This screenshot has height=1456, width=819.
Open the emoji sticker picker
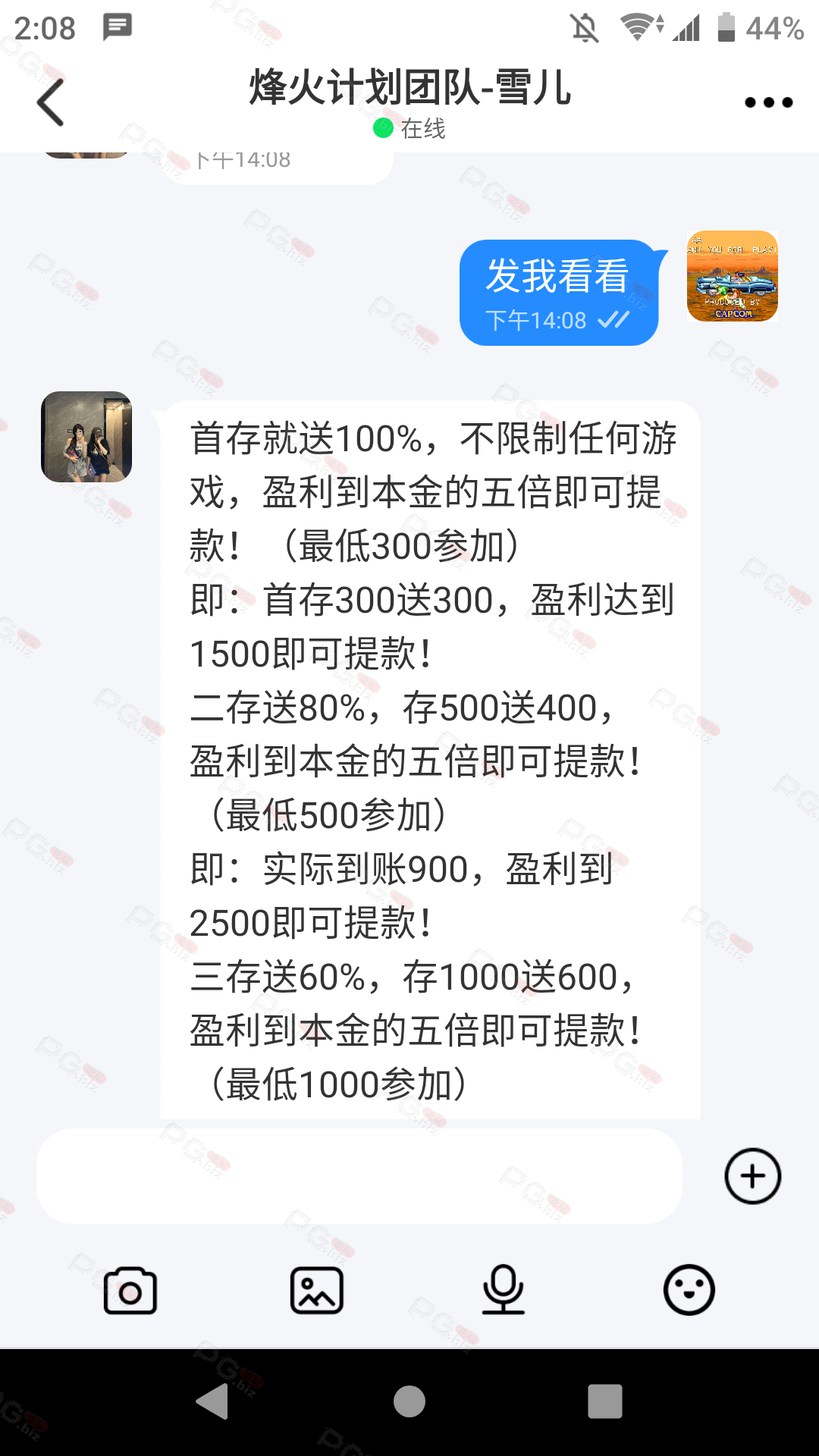pos(689,1290)
